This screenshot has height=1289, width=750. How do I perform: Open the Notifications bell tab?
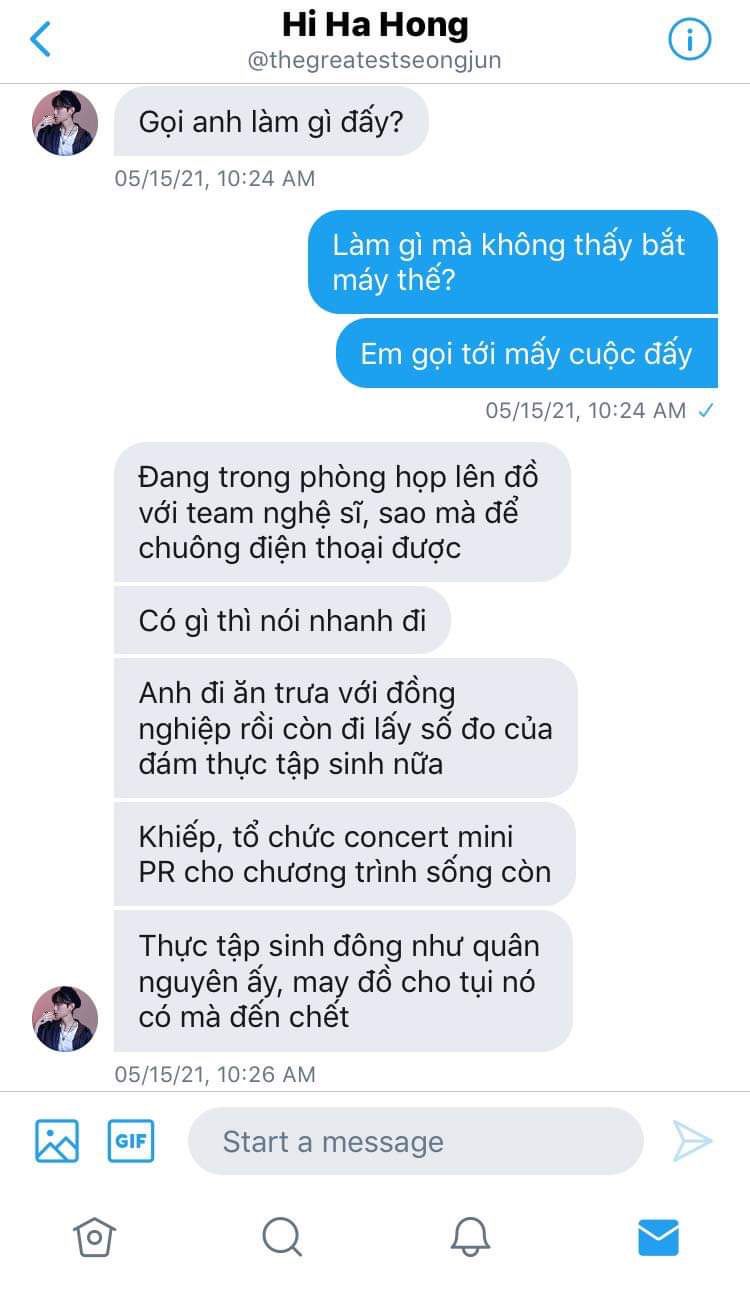[x=470, y=1237]
